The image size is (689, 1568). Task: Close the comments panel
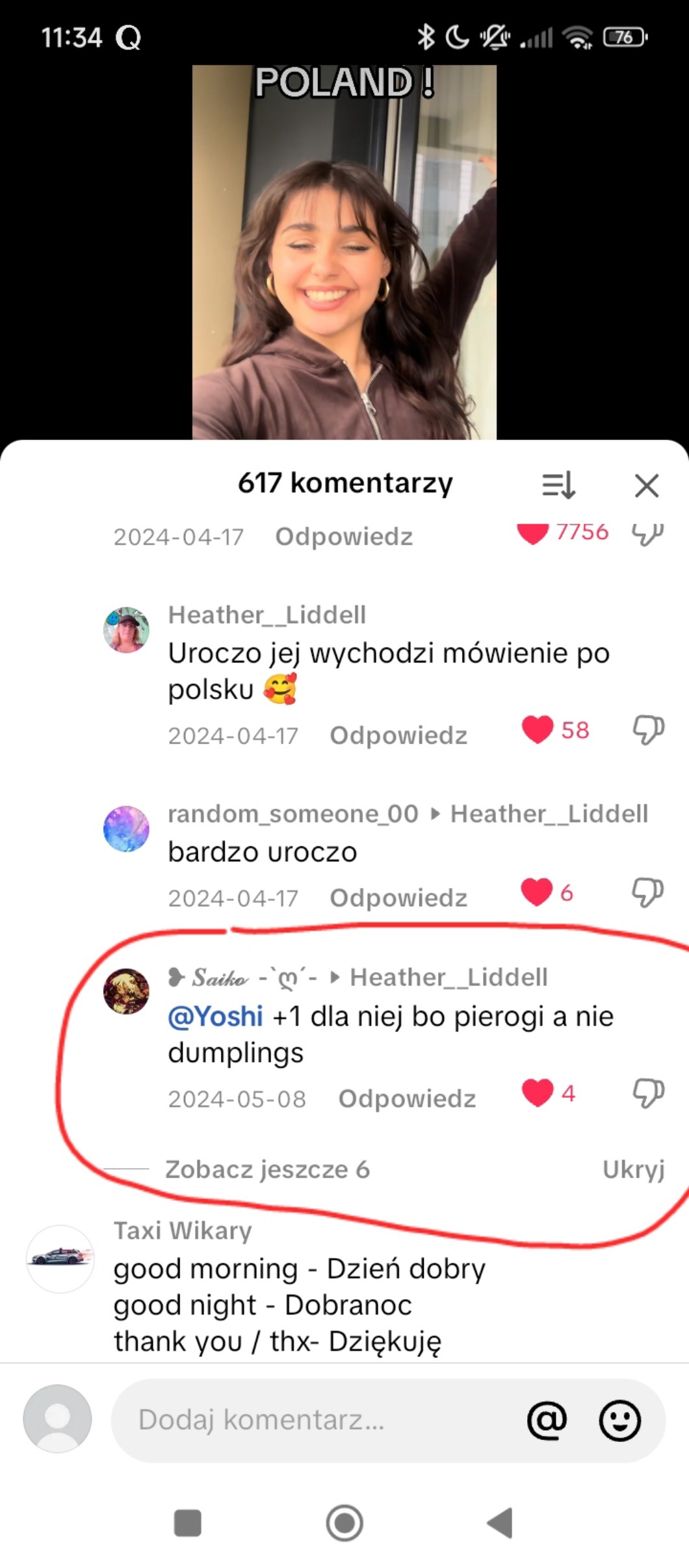646,485
